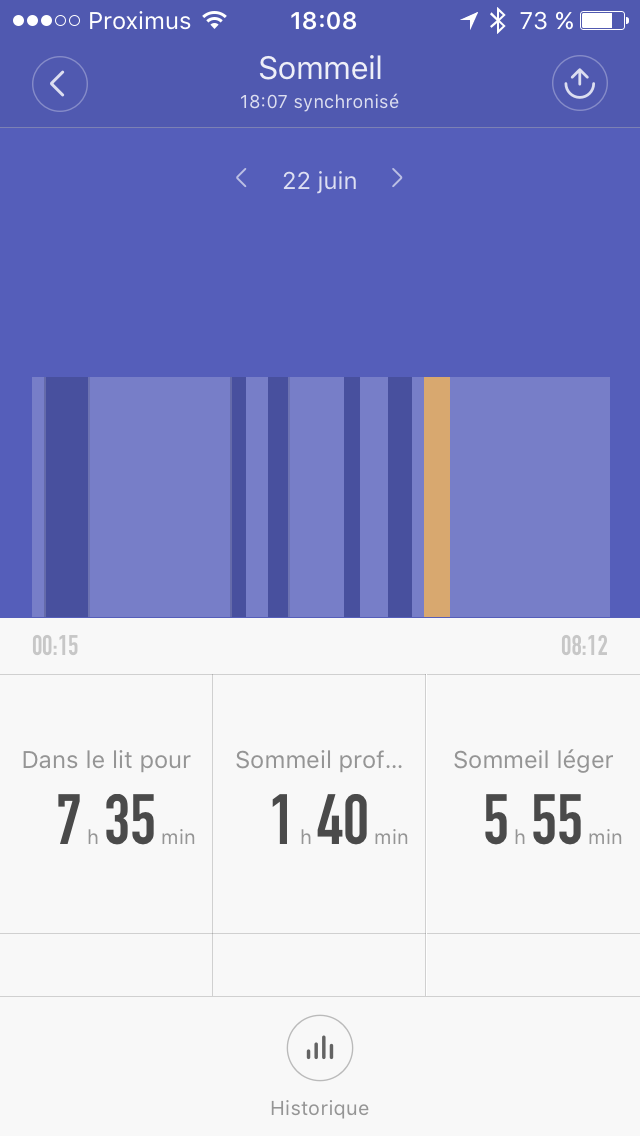The height and width of the screenshot is (1136, 640).
Task: Go to the day after 22 juin
Action: pyautogui.click(x=397, y=179)
